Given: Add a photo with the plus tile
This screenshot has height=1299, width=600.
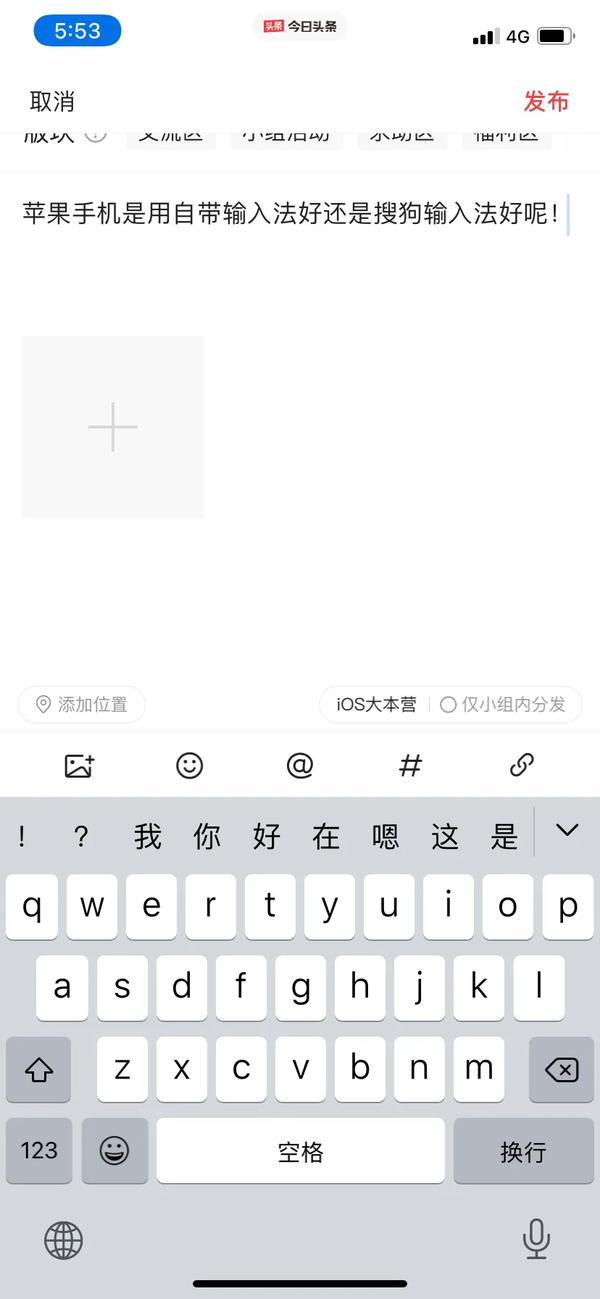Looking at the screenshot, I should [x=113, y=427].
